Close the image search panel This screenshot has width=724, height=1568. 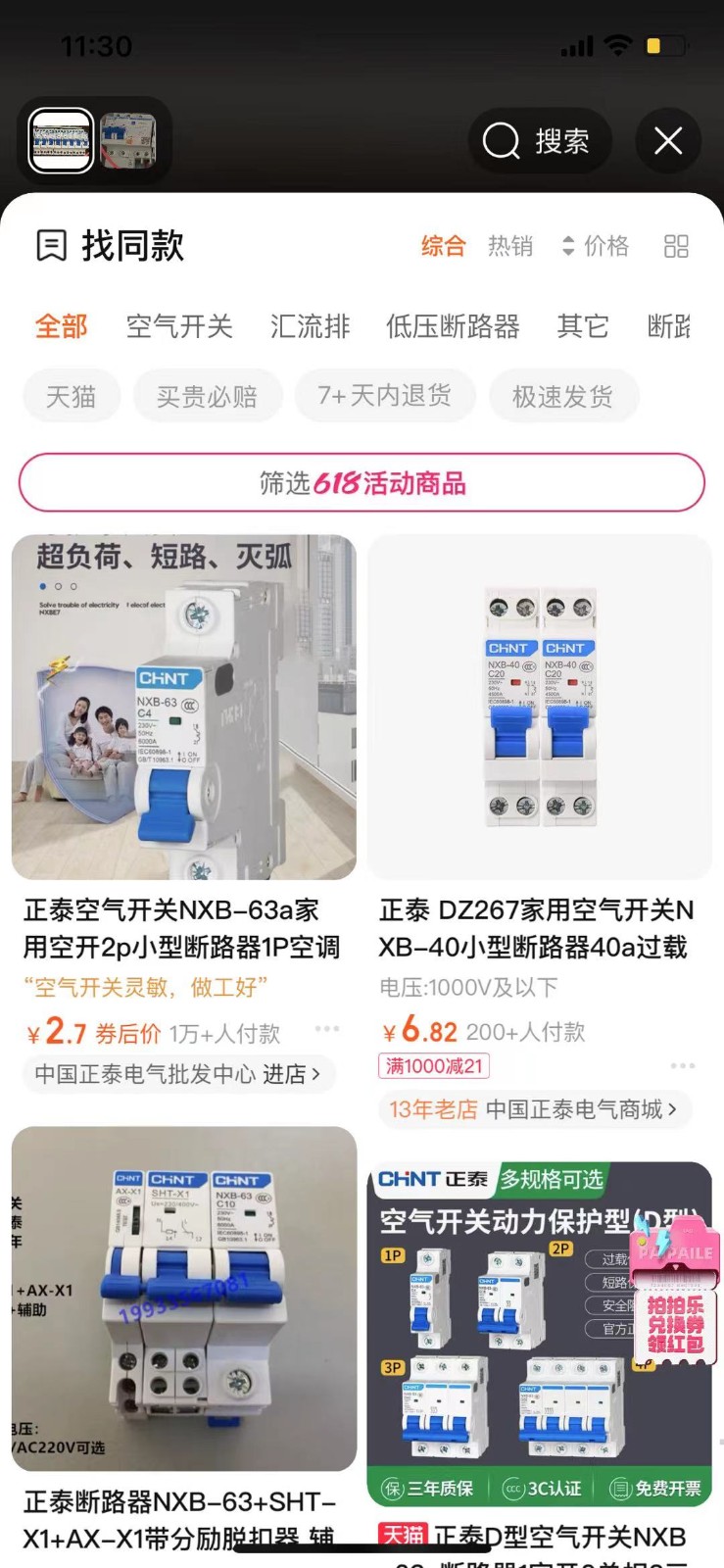668,141
